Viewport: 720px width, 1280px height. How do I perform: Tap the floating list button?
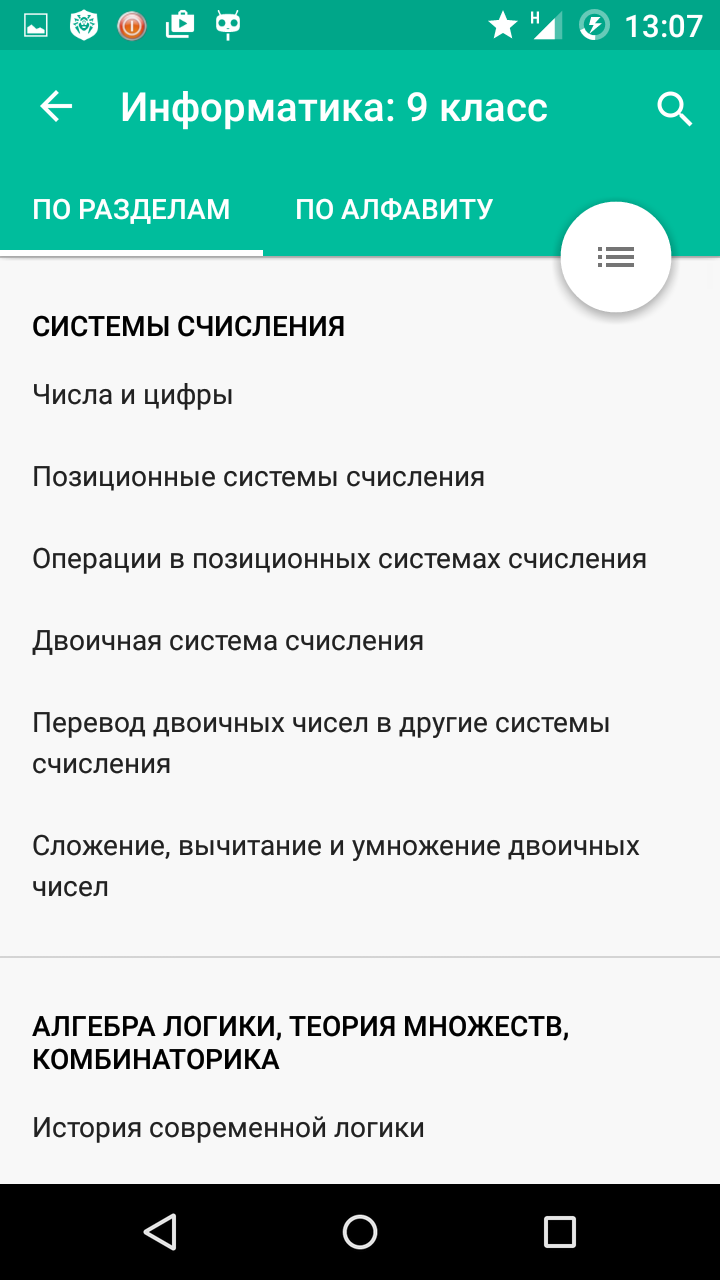616,257
